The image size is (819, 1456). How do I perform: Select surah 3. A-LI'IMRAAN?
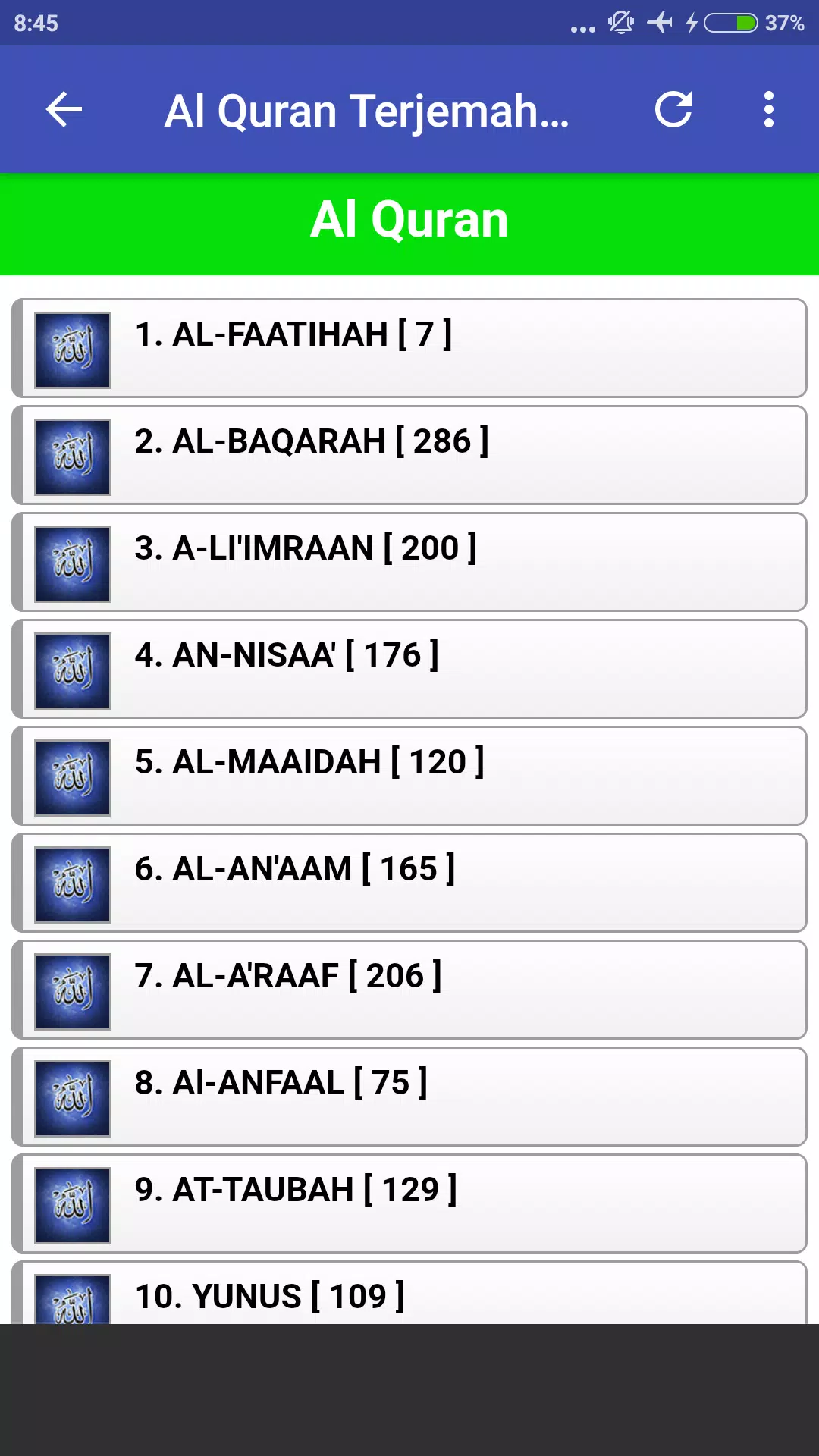tap(409, 562)
